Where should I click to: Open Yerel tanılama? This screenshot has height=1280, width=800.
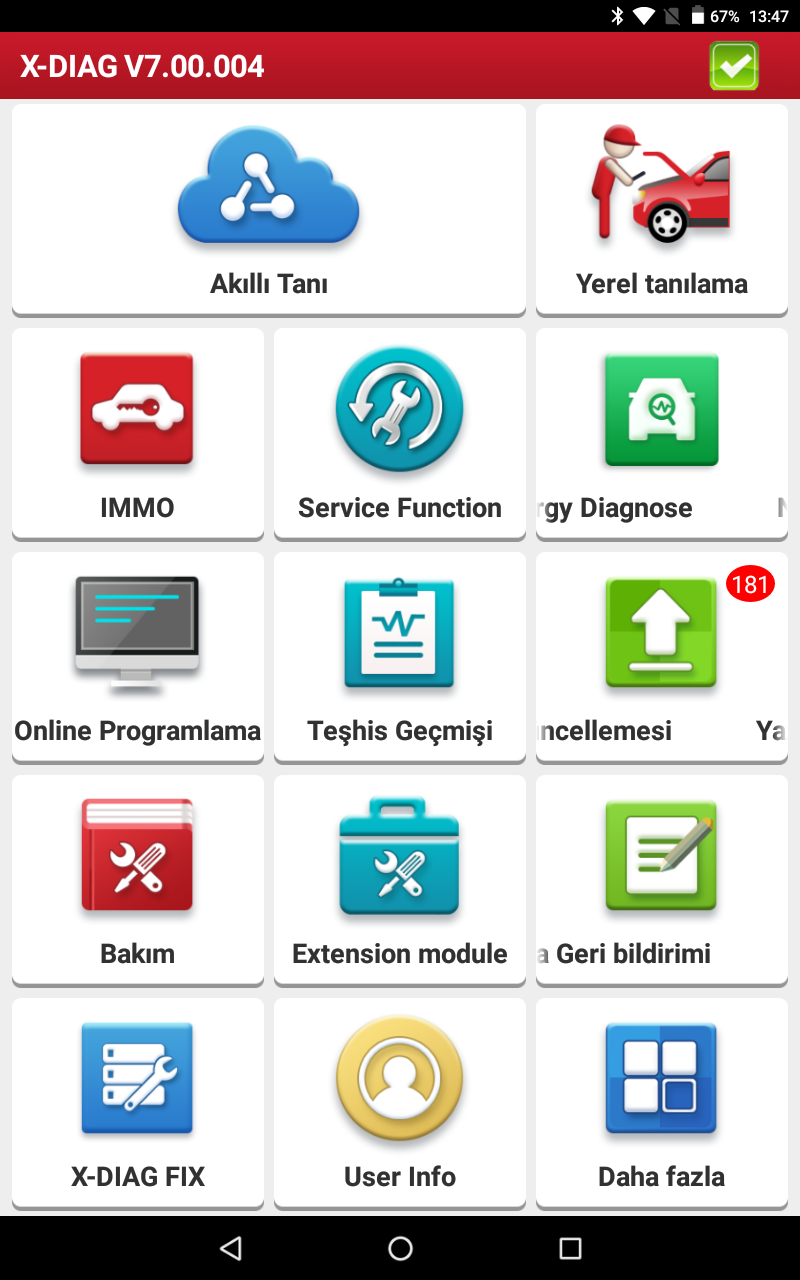click(x=661, y=210)
